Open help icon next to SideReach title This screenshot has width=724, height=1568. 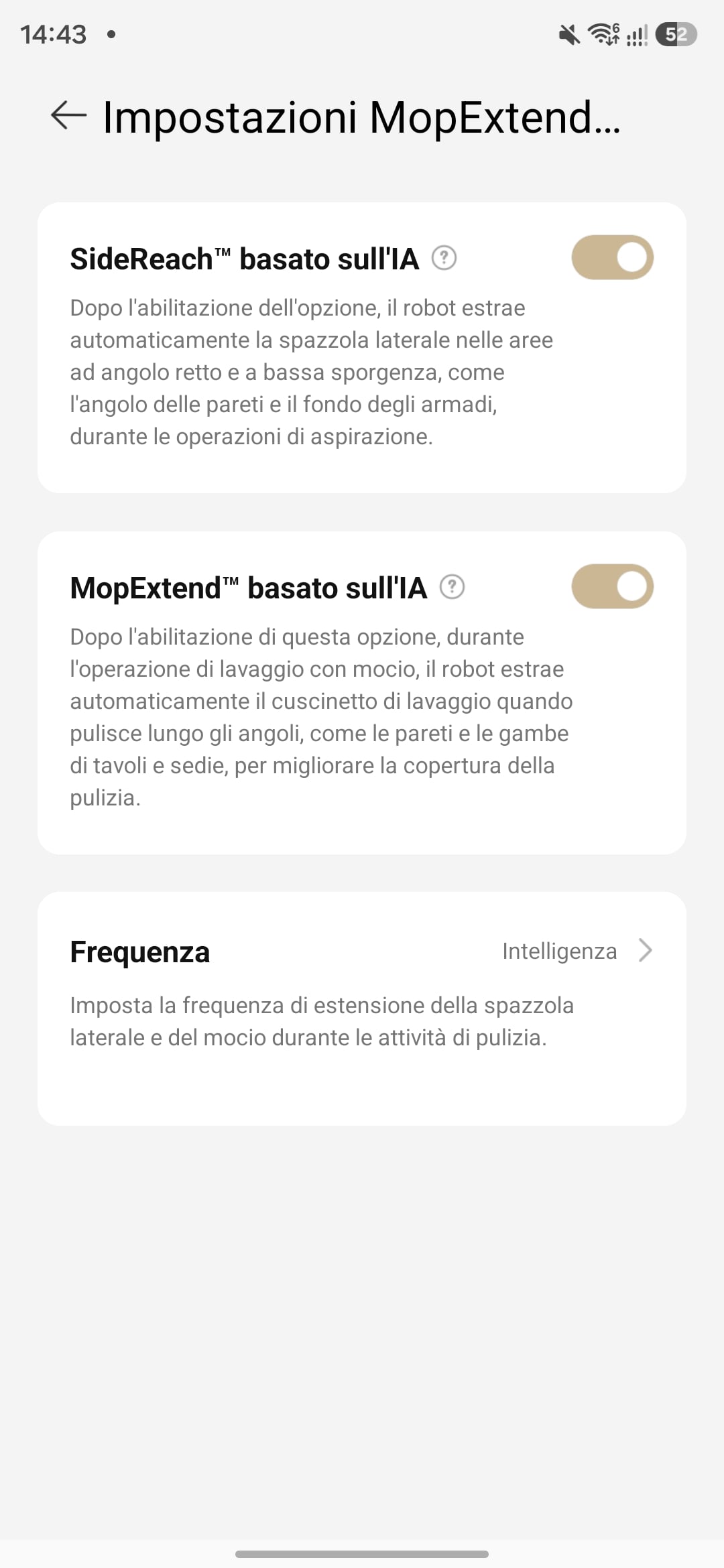(x=444, y=258)
